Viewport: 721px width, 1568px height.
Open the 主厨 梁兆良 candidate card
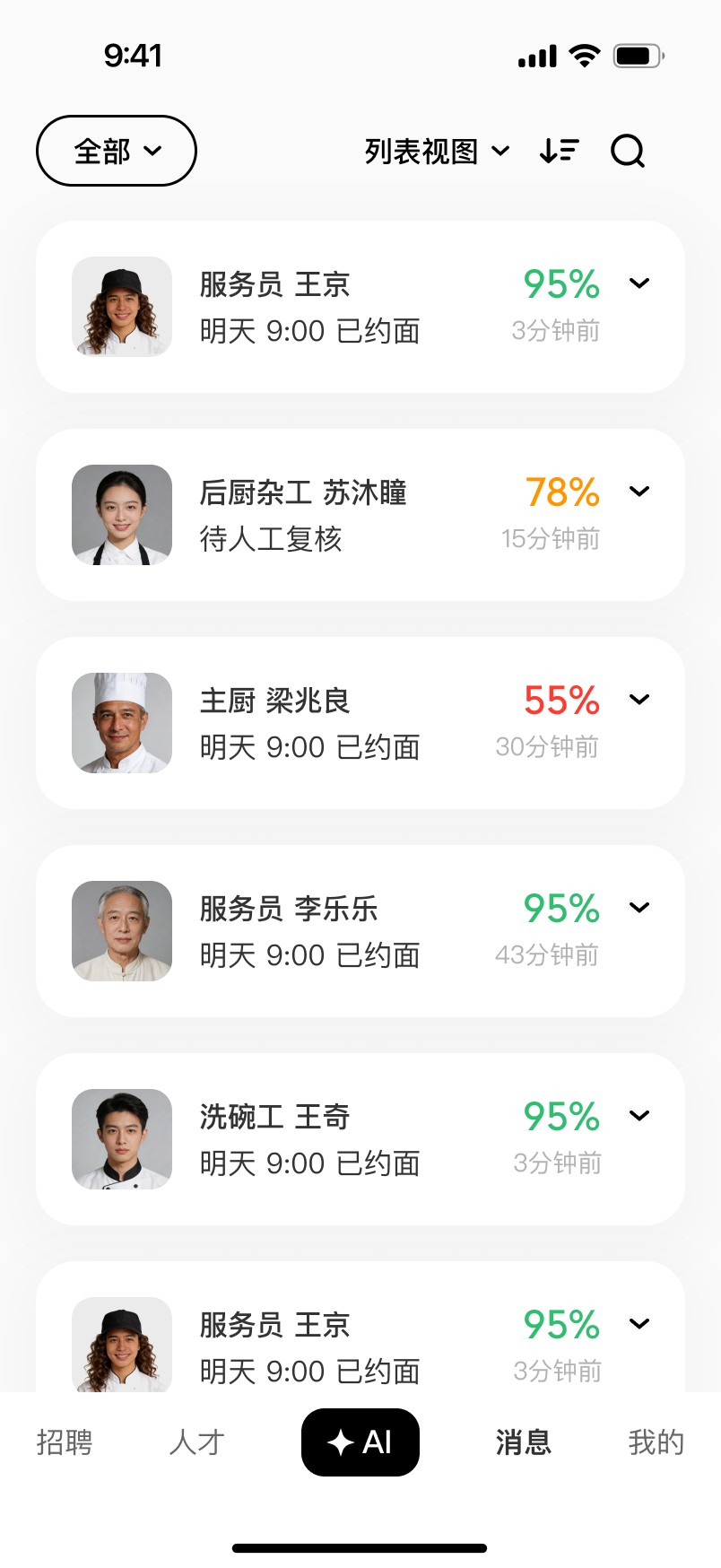point(341,723)
